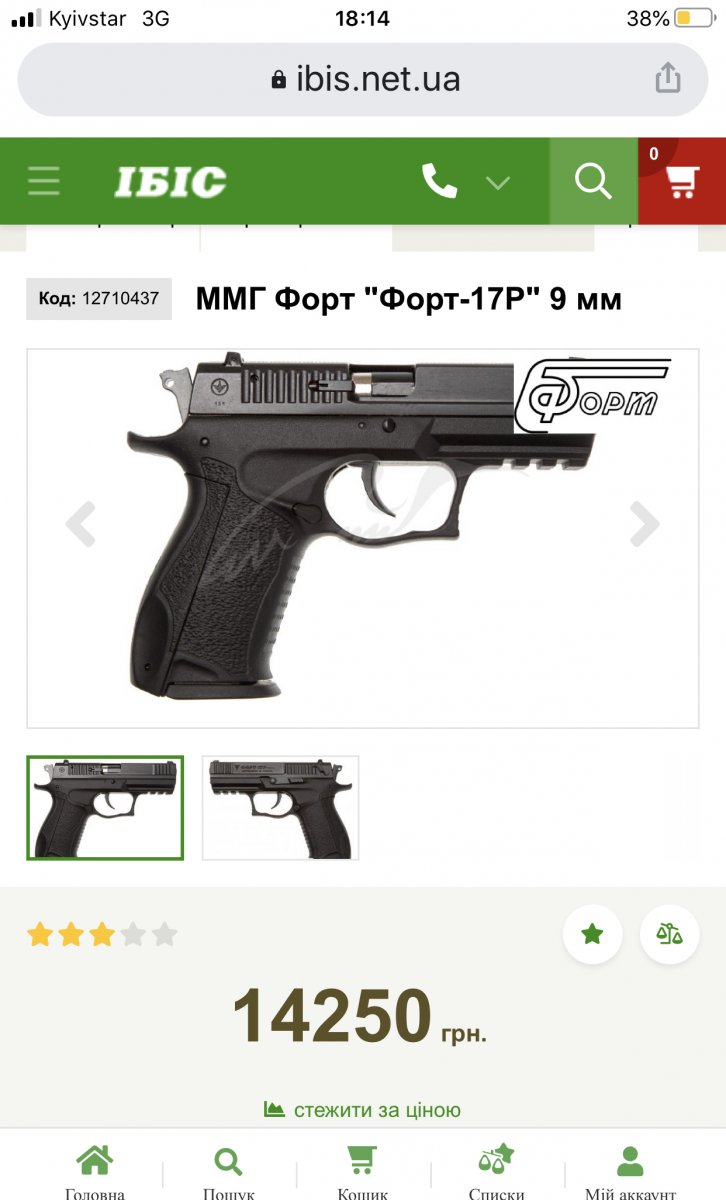This screenshot has height=1200, width=726.
Task: Show next product image
Action: coord(645,524)
